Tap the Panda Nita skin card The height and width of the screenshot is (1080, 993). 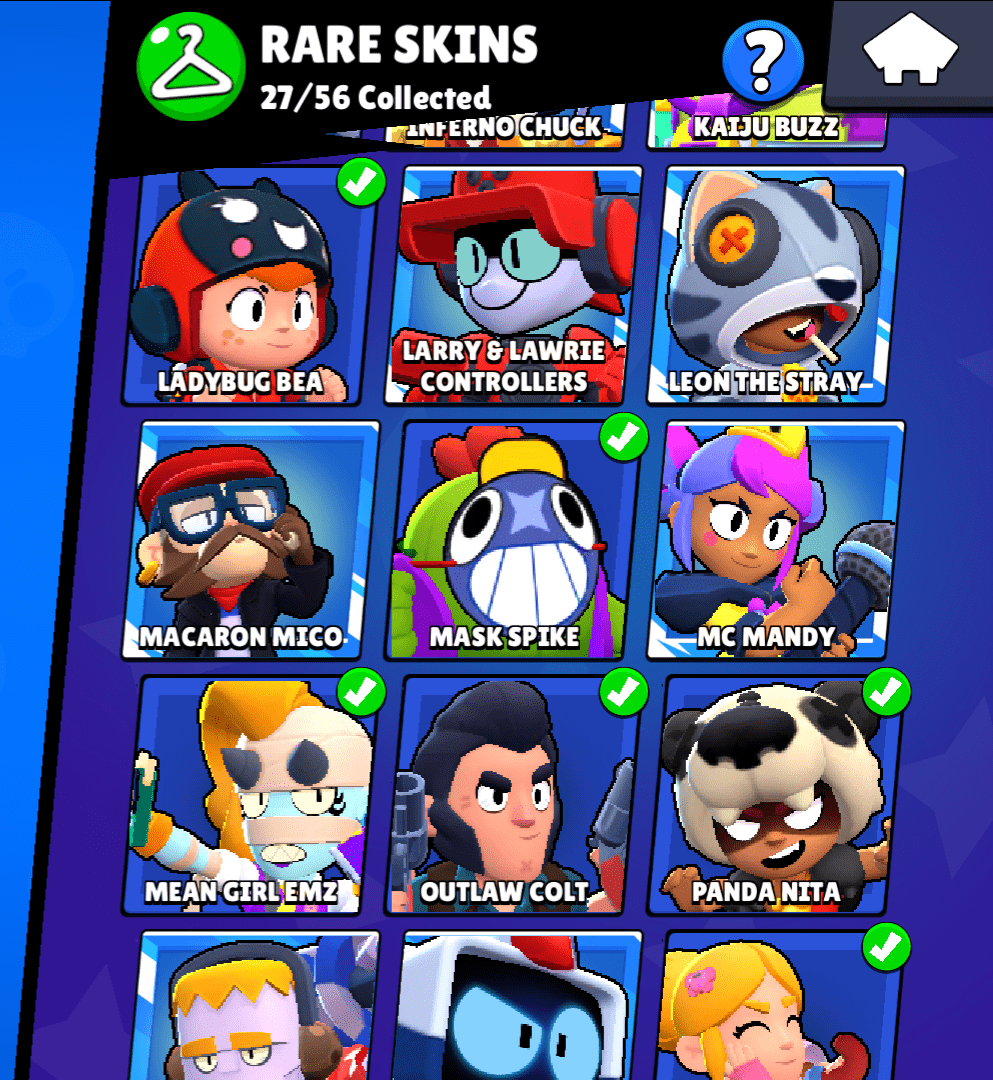pyautogui.click(x=775, y=795)
